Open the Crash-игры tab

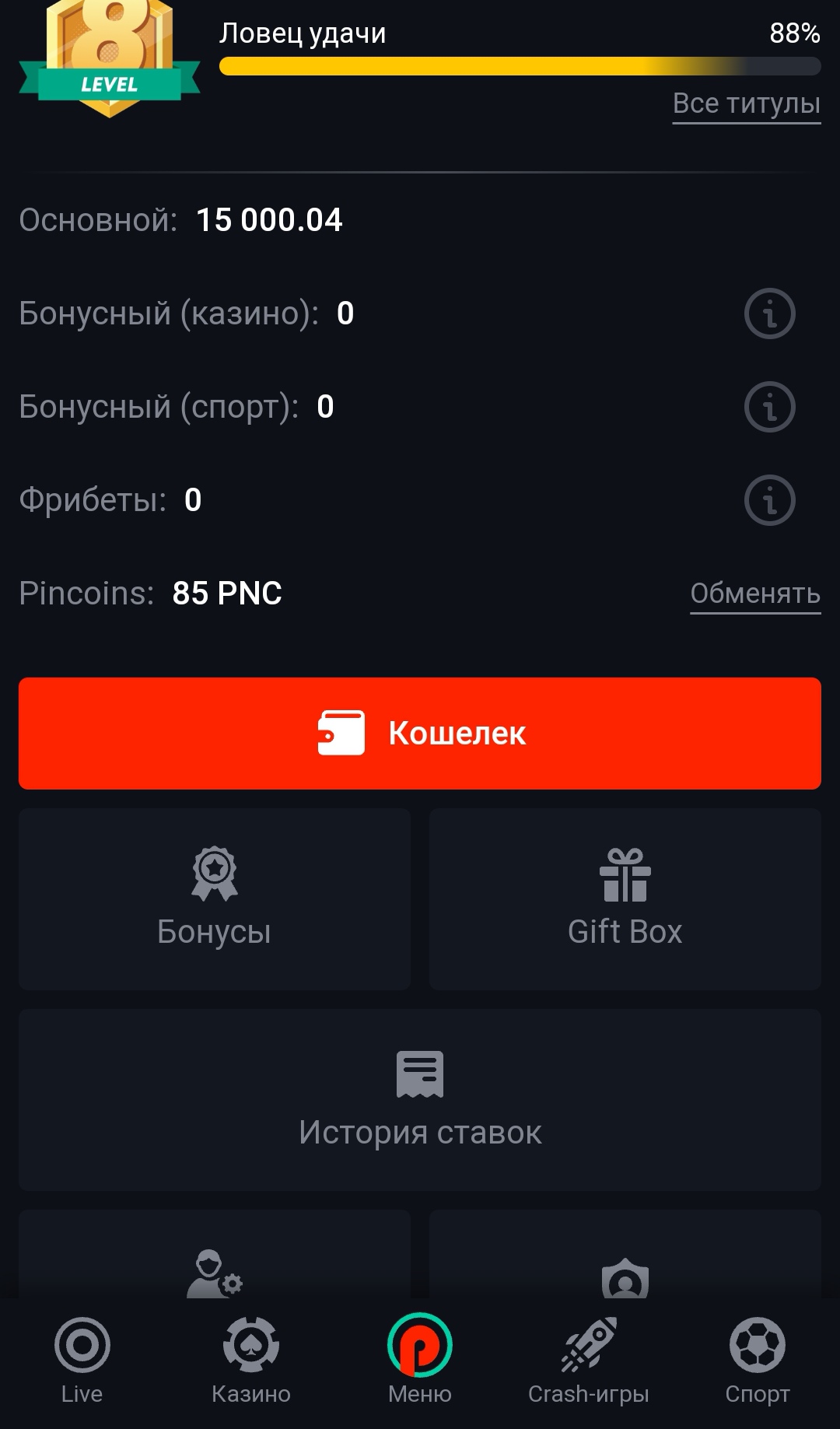pos(589,1361)
